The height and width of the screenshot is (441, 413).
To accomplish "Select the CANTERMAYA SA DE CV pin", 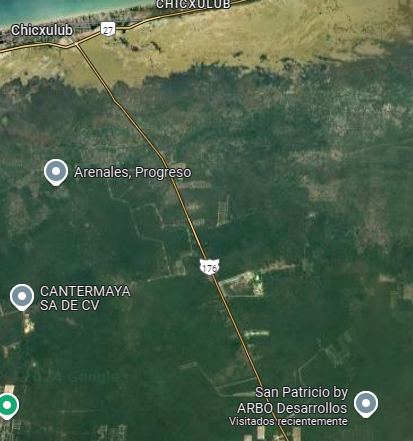I will tap(22, 297).
